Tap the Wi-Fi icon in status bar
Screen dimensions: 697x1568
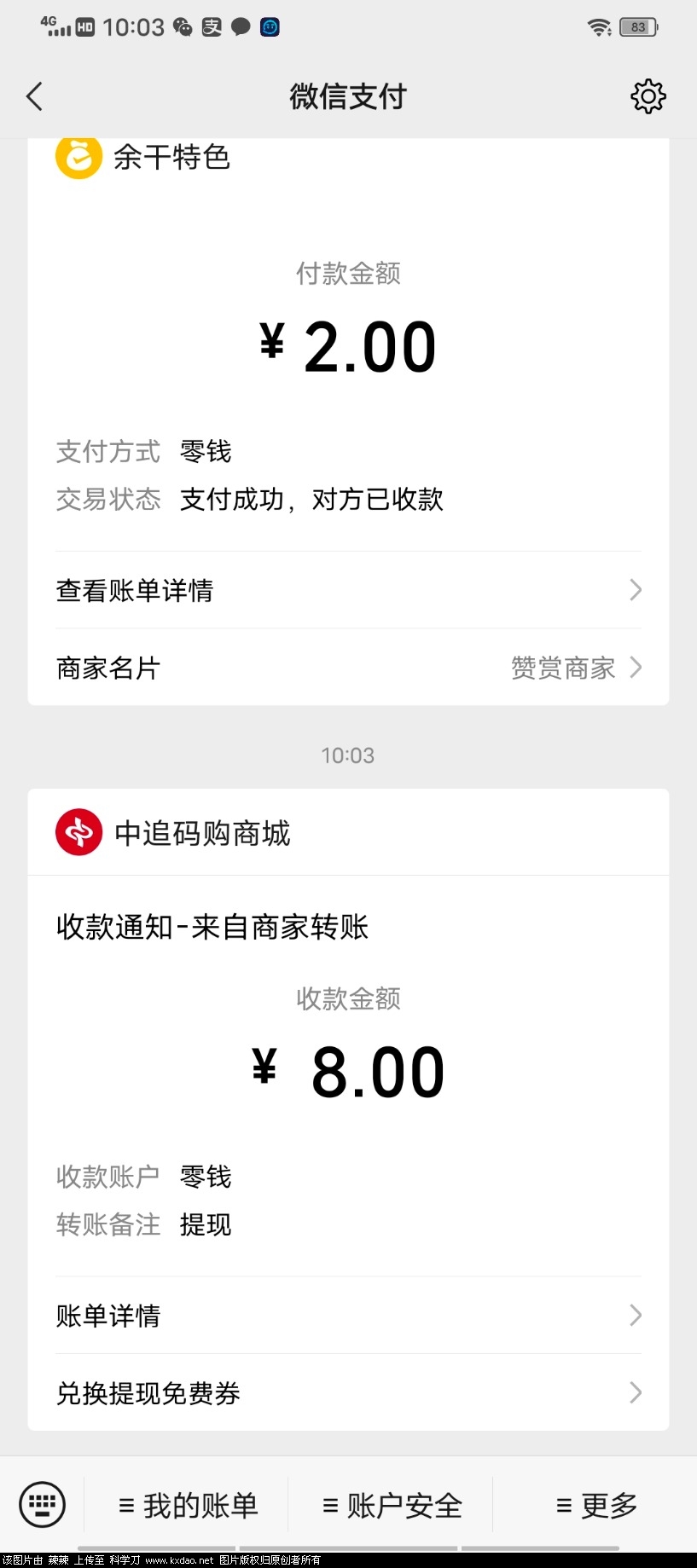(x=599, y=26)
